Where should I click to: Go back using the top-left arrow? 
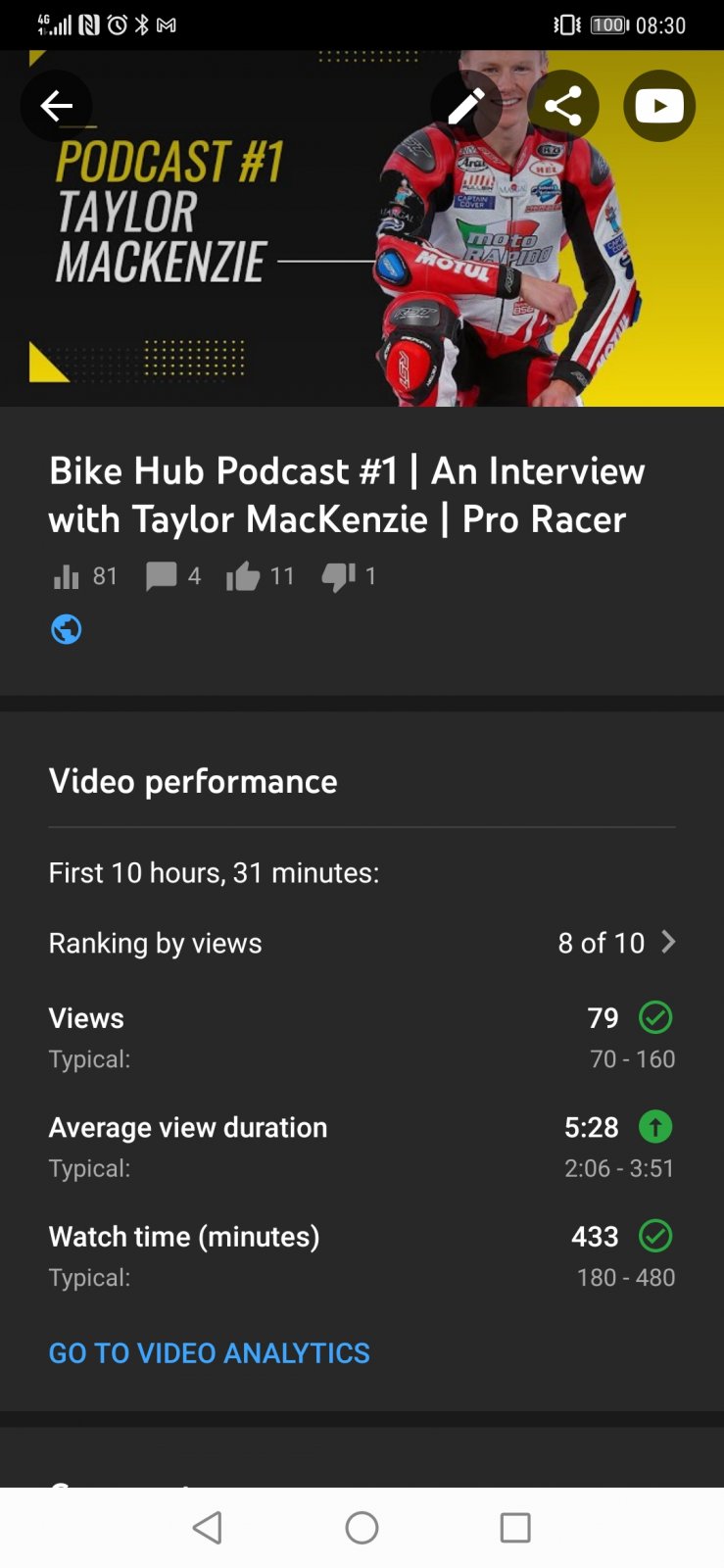[57, 106]
